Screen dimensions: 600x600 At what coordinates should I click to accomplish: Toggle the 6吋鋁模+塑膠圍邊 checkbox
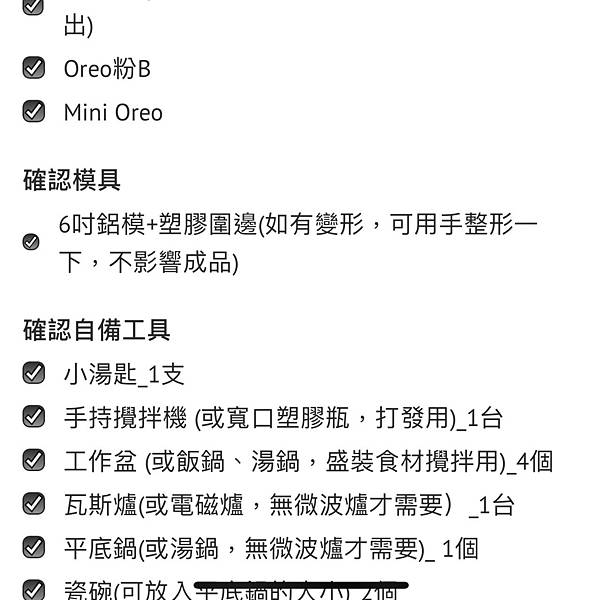[x=31, y=242]
